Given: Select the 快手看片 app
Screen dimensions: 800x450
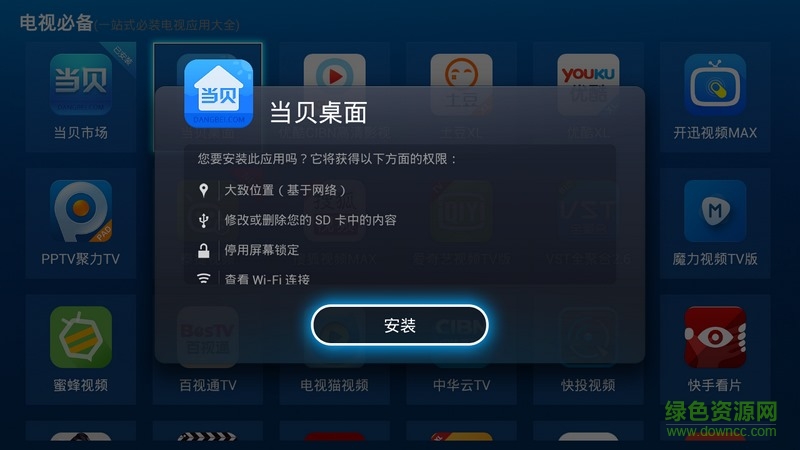Looking at the screenshot, I should point(715,347).
